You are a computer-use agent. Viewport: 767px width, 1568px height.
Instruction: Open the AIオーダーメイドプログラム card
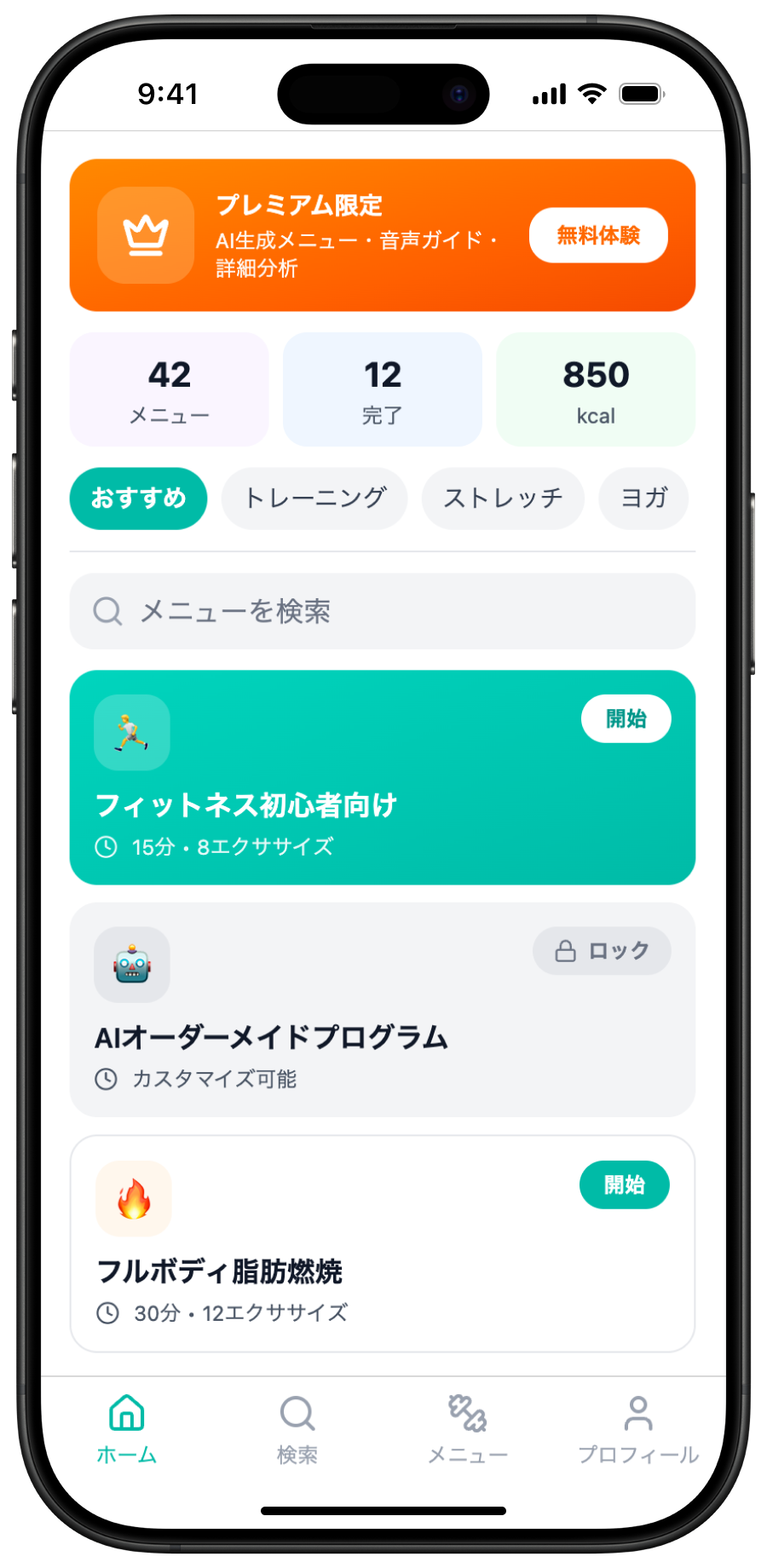coord(341,1035)
